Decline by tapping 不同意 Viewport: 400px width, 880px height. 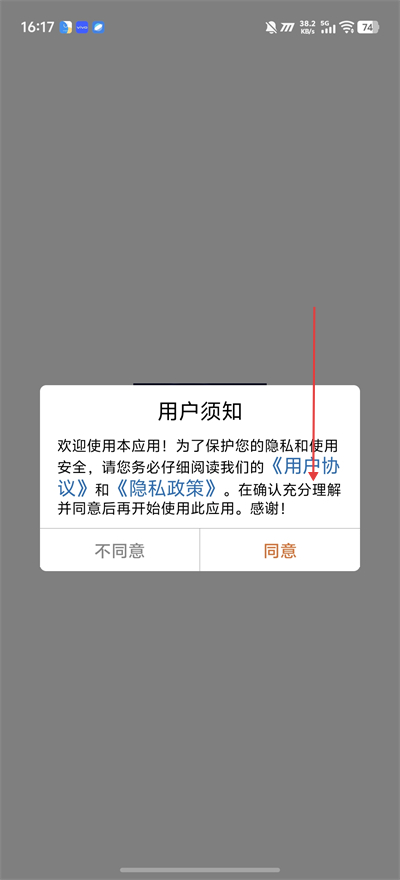coord(119,551)
